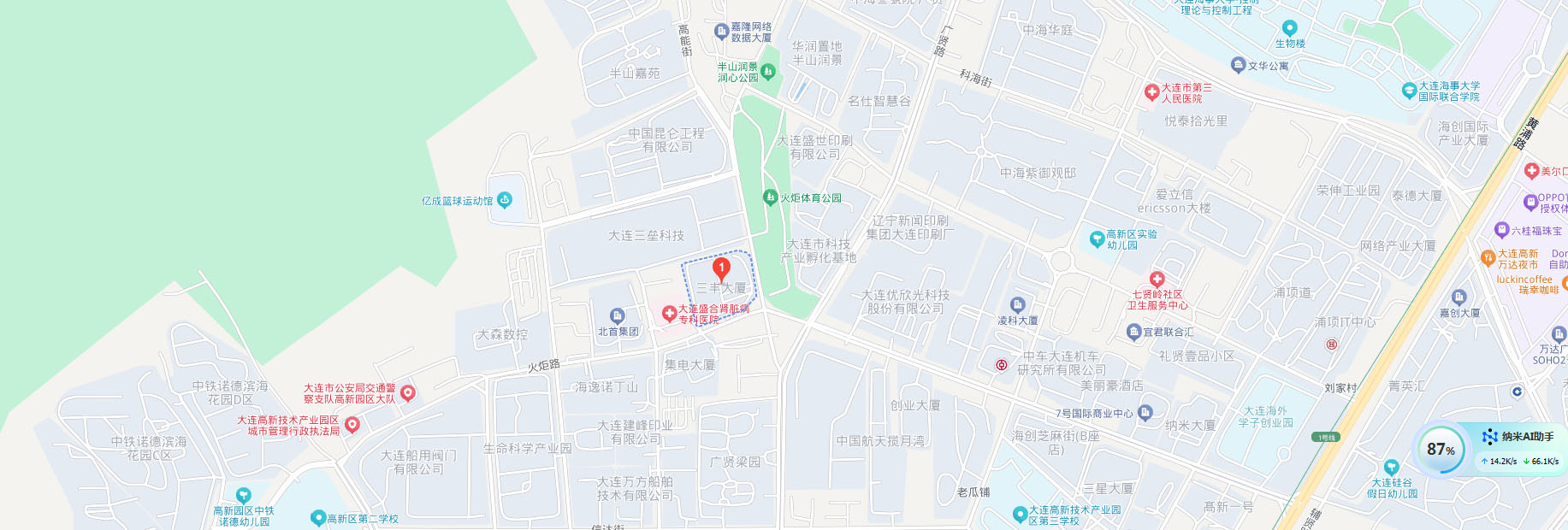
Task: Open 大连盛合肾脏病专科医院 hospital marker
Action: click(670, 315)
